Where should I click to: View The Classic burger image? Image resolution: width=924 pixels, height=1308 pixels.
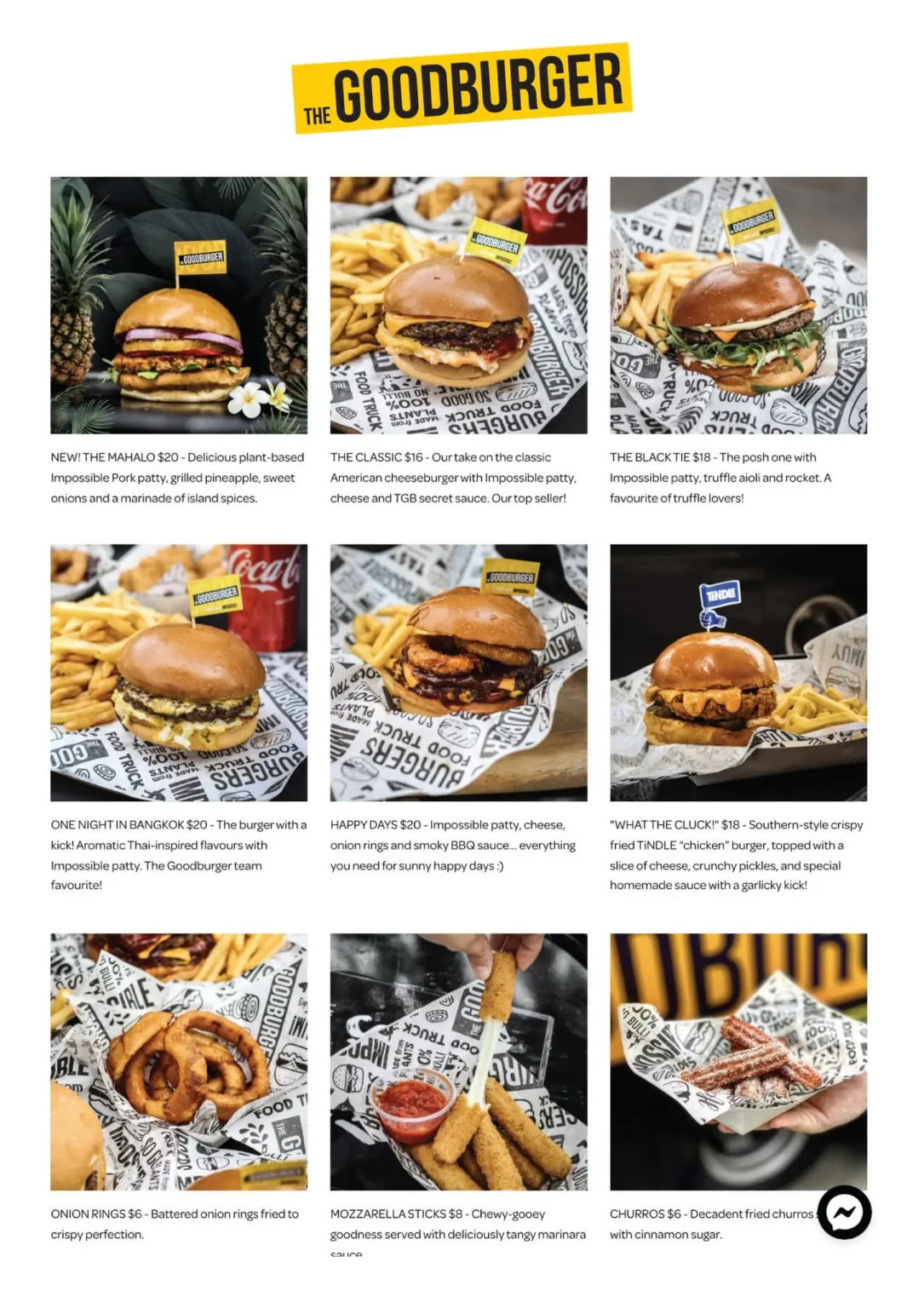tap(458, 305)
